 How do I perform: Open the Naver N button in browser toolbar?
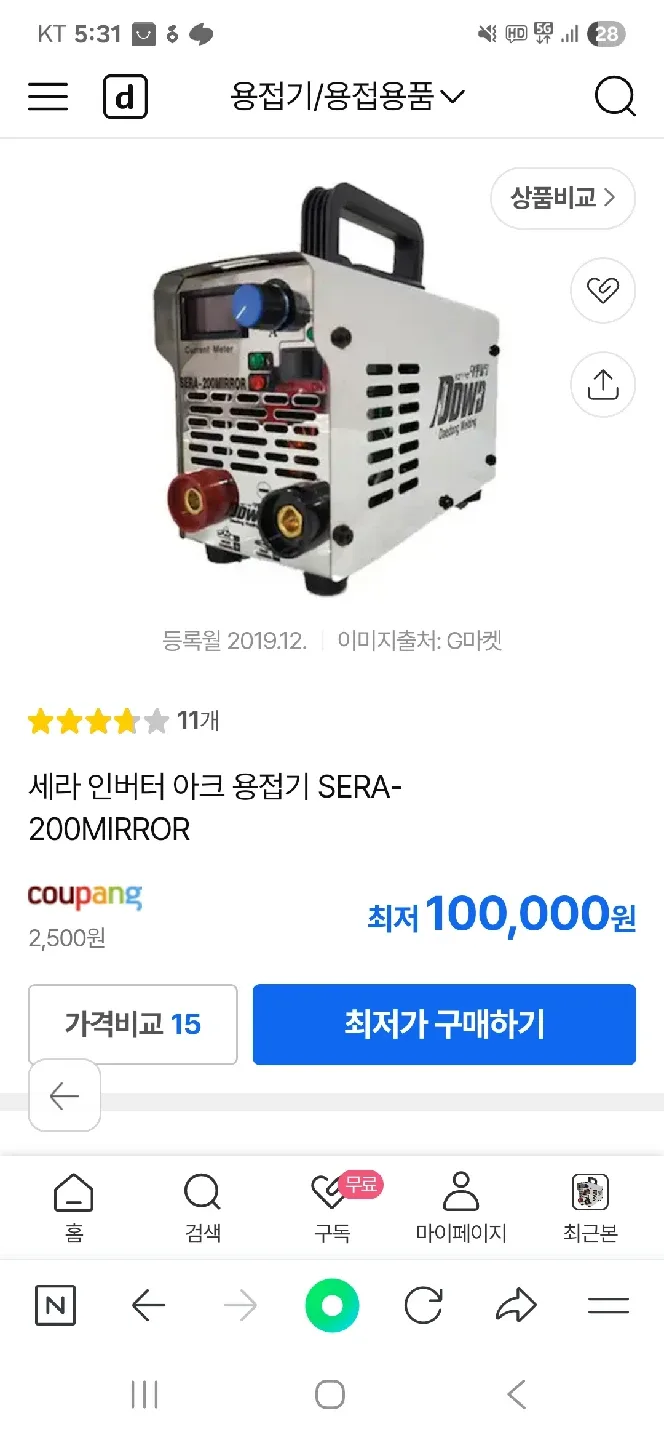point(55,1306)
